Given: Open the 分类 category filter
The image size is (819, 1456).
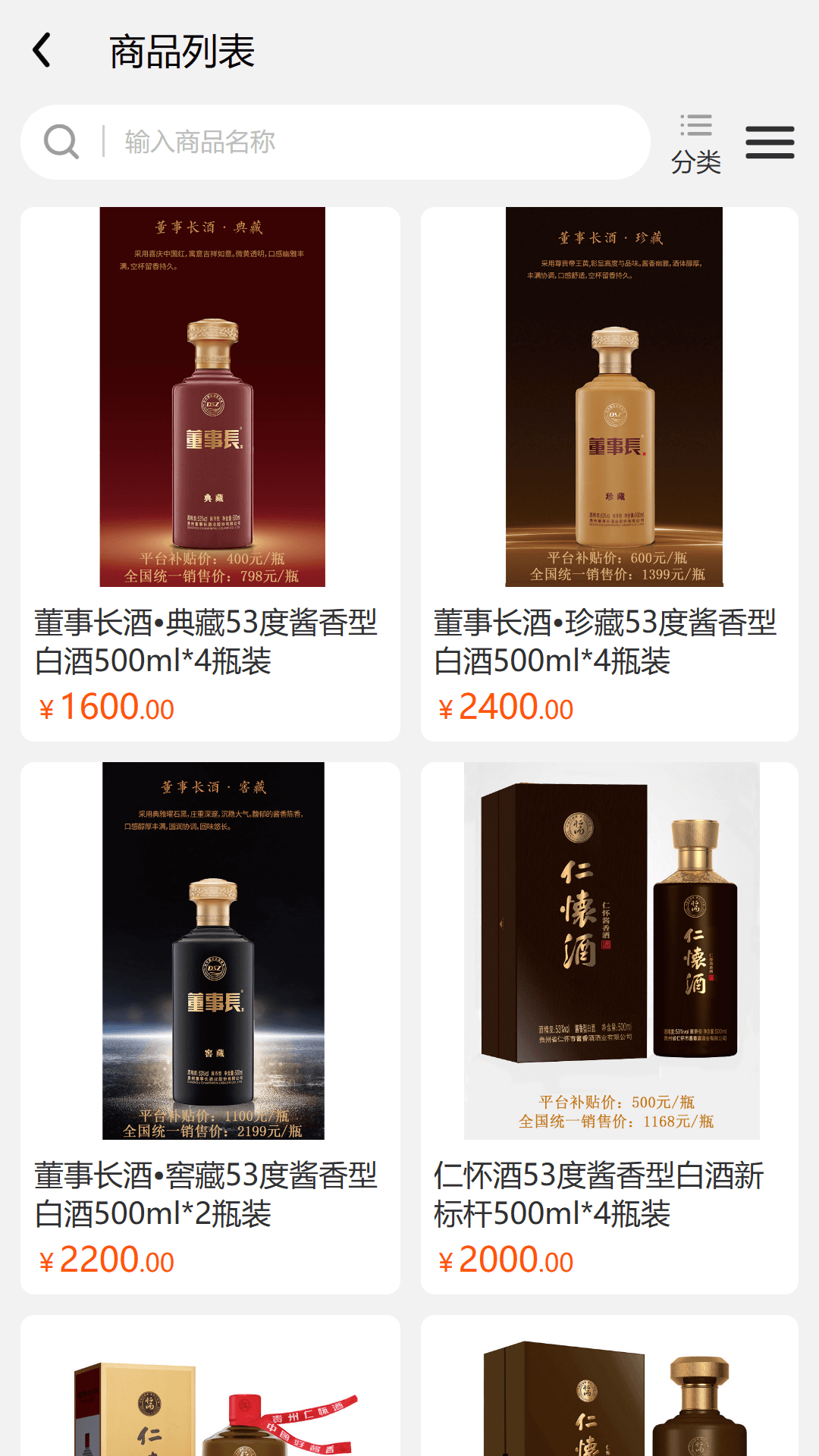Looking at the screenshot, I should pos(695,143).
